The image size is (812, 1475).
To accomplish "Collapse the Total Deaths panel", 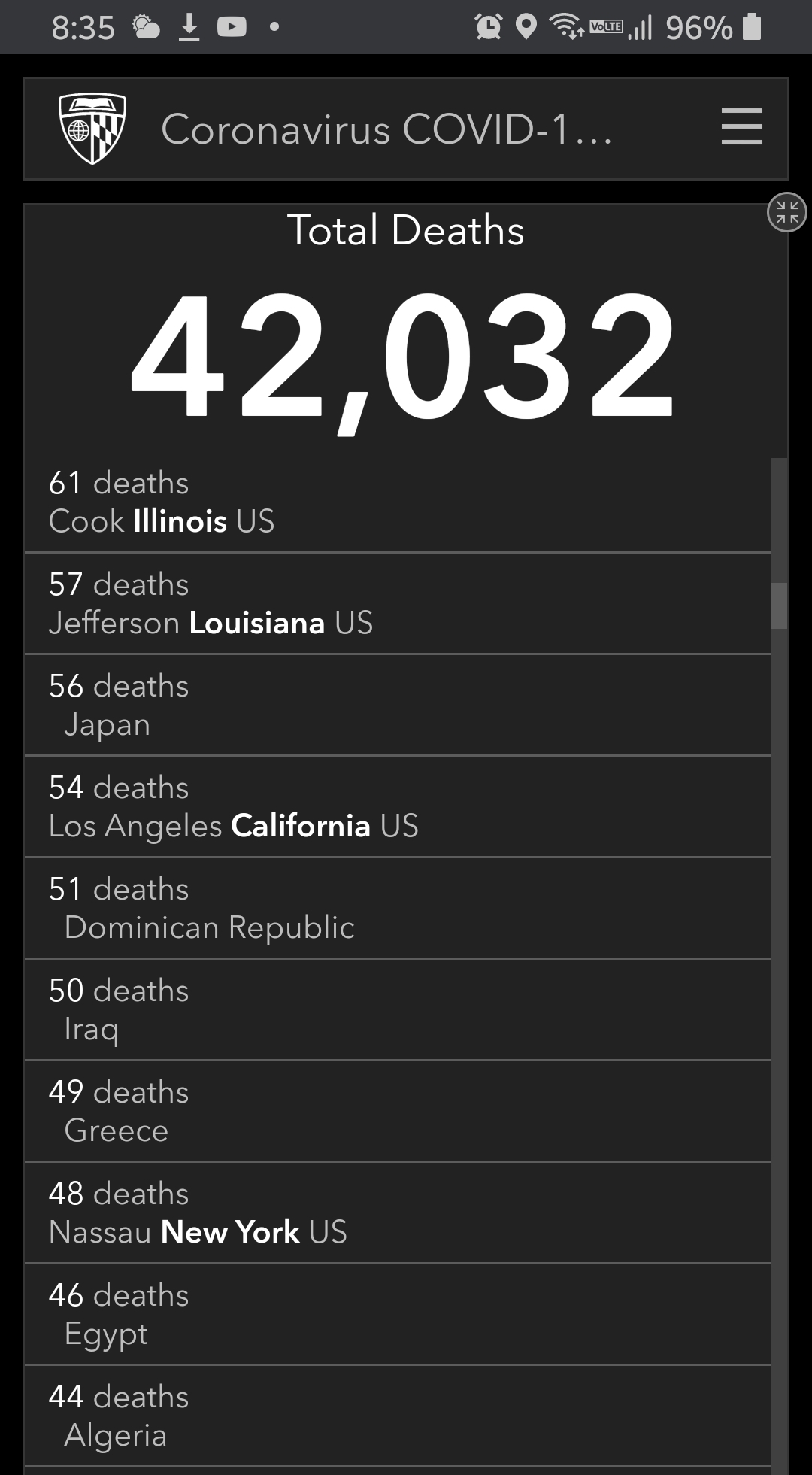I will pyautogui.click(x=786, y=212).
